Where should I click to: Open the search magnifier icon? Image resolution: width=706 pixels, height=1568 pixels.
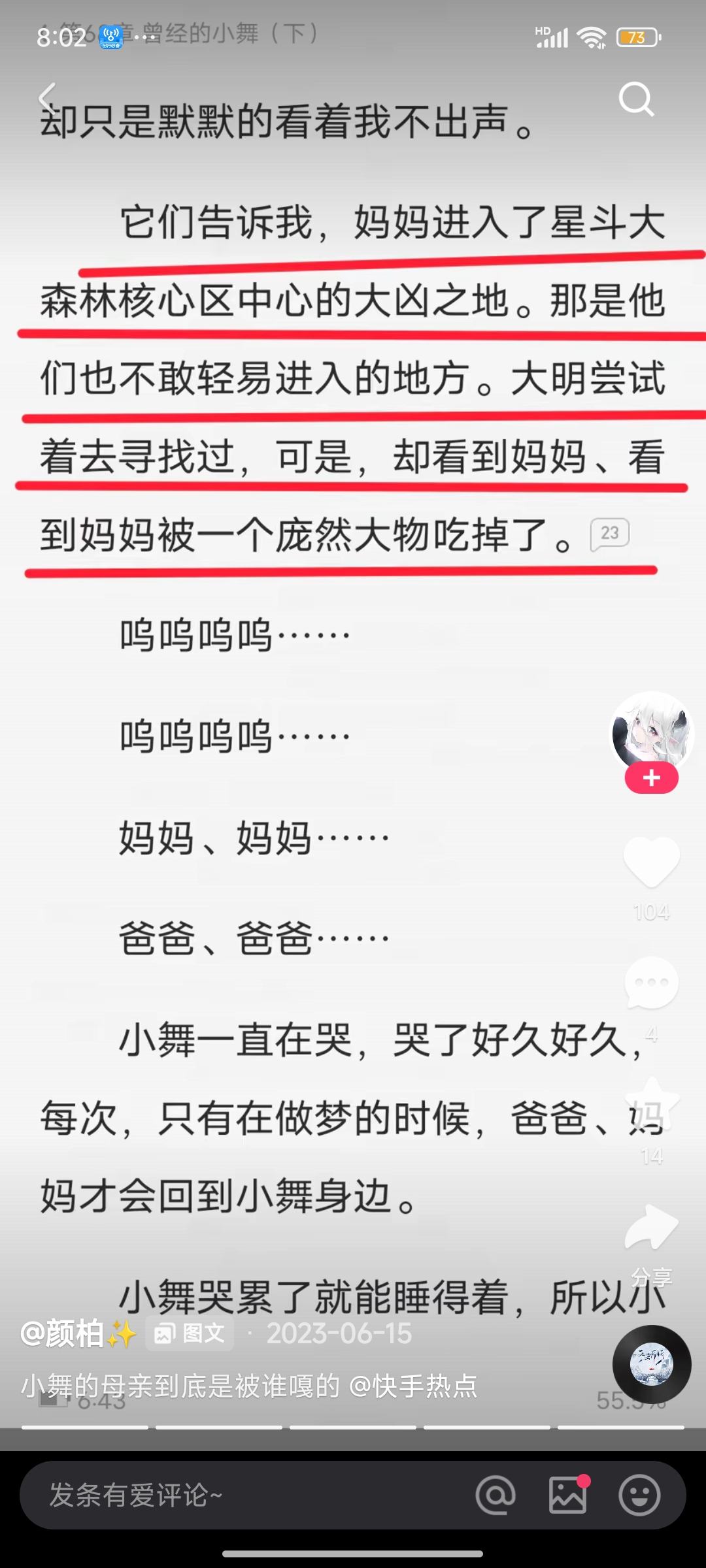pyautogui.click(x=636, y=99)
